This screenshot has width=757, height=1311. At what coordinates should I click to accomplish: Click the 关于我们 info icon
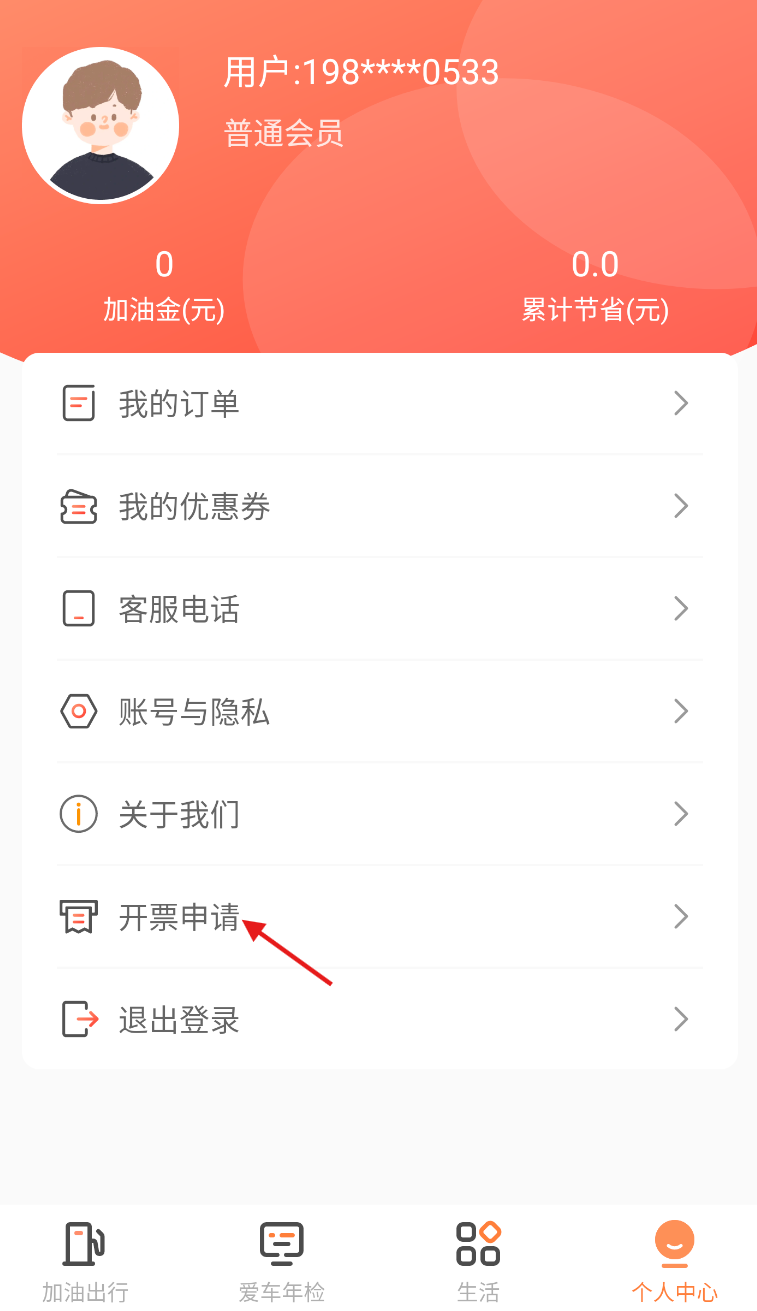(79, 814)
